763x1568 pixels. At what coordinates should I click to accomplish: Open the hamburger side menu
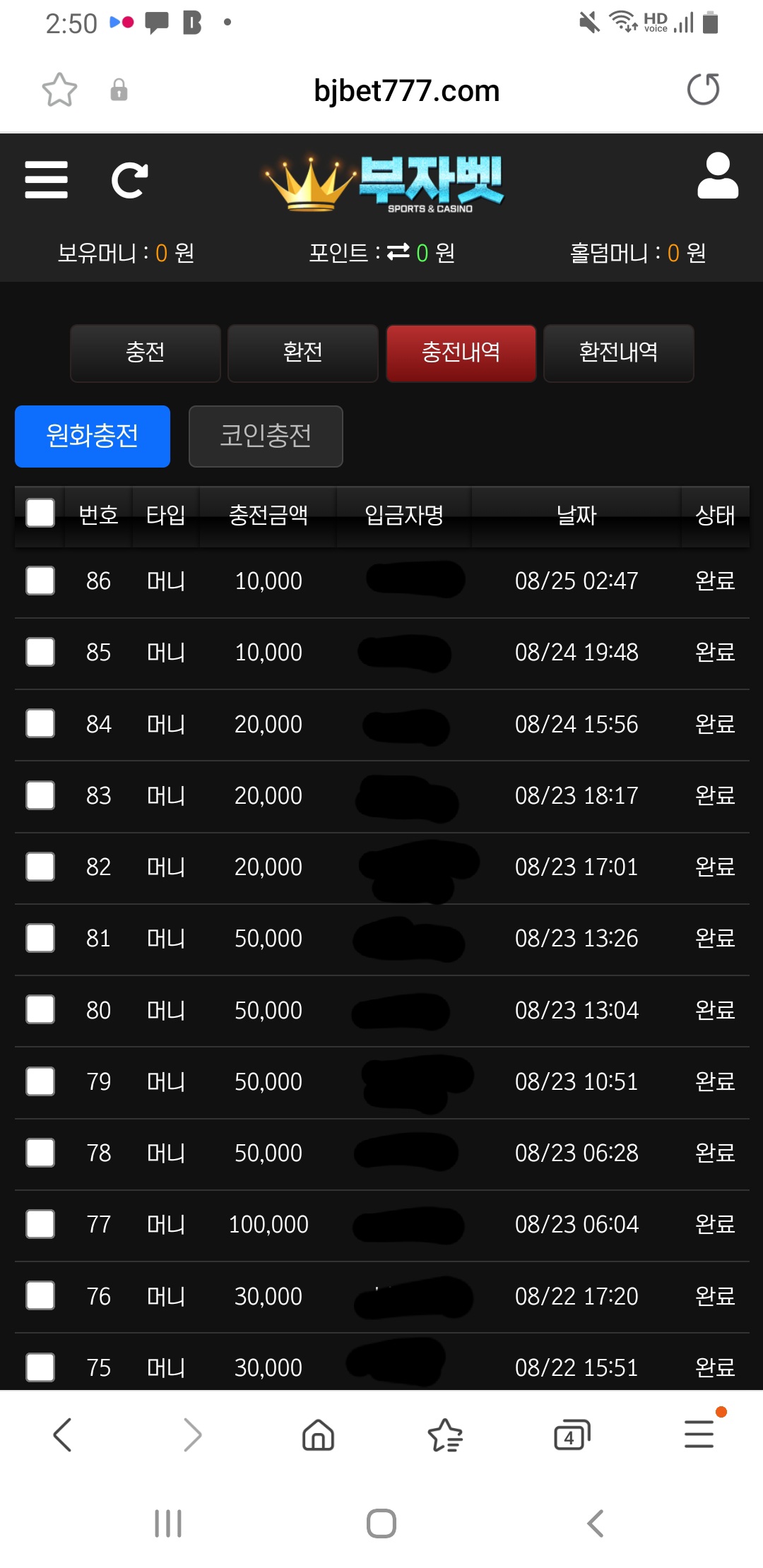point(46,179)
